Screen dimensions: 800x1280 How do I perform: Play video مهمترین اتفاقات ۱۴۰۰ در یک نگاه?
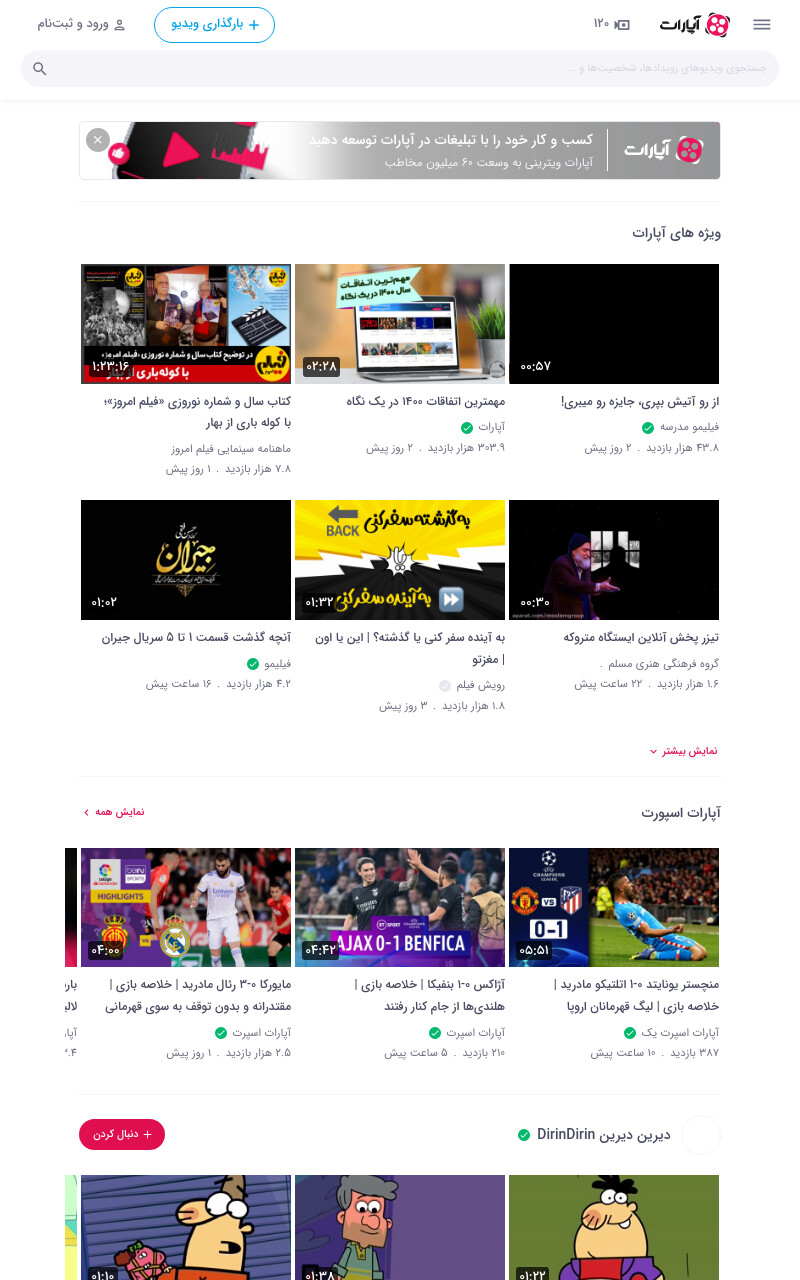[400, 323]
